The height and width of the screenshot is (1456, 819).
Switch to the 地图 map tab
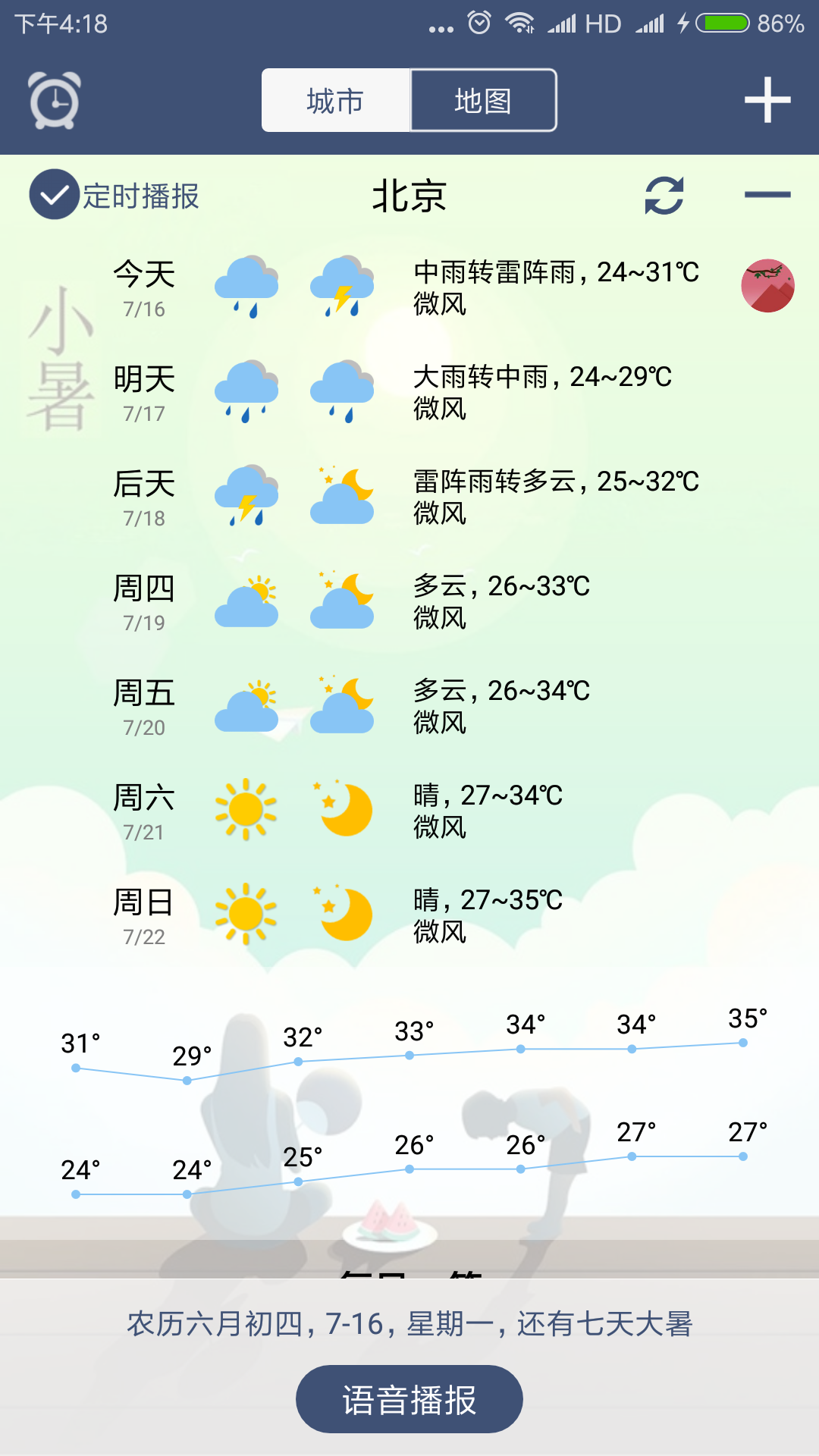click(483, 99)
